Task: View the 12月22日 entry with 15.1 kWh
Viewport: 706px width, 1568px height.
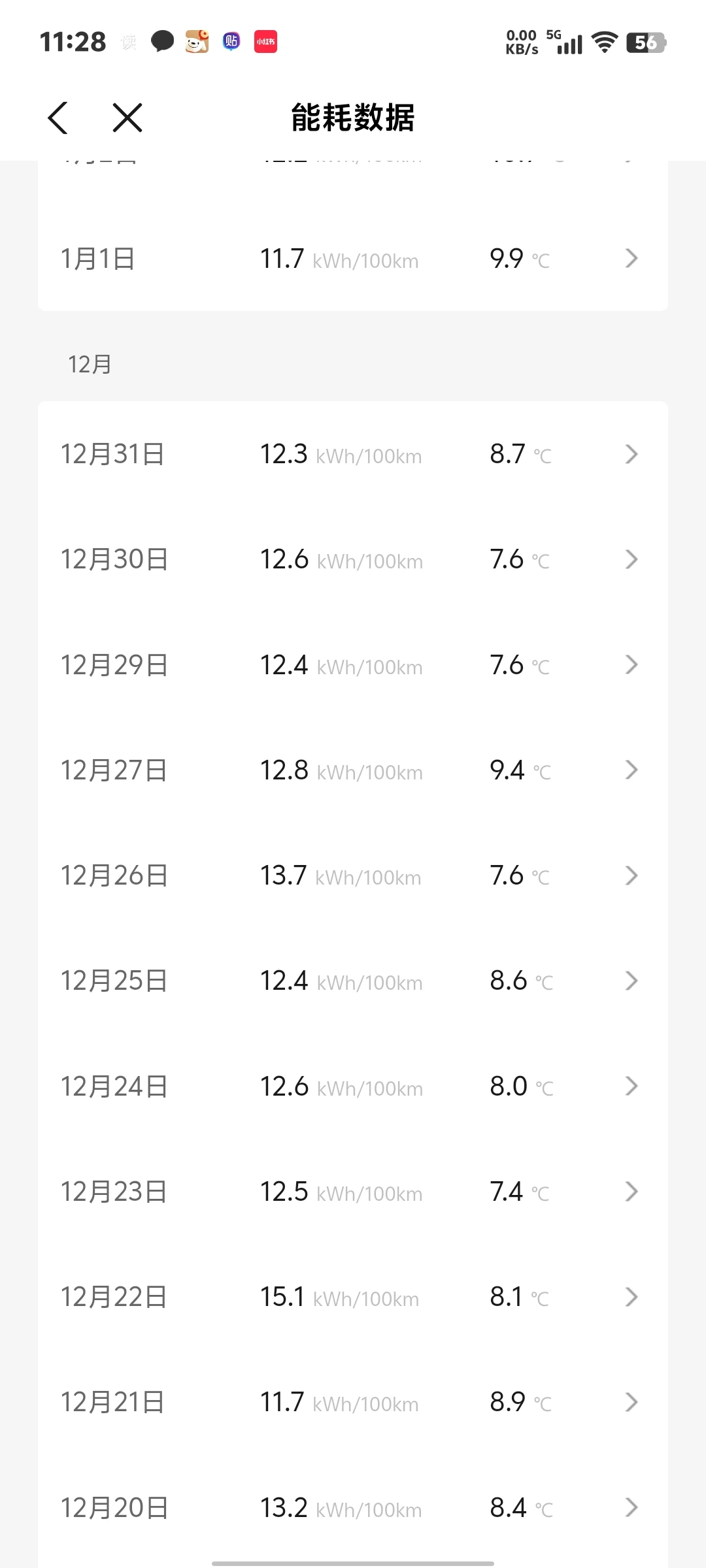Action: (353, 1297)
